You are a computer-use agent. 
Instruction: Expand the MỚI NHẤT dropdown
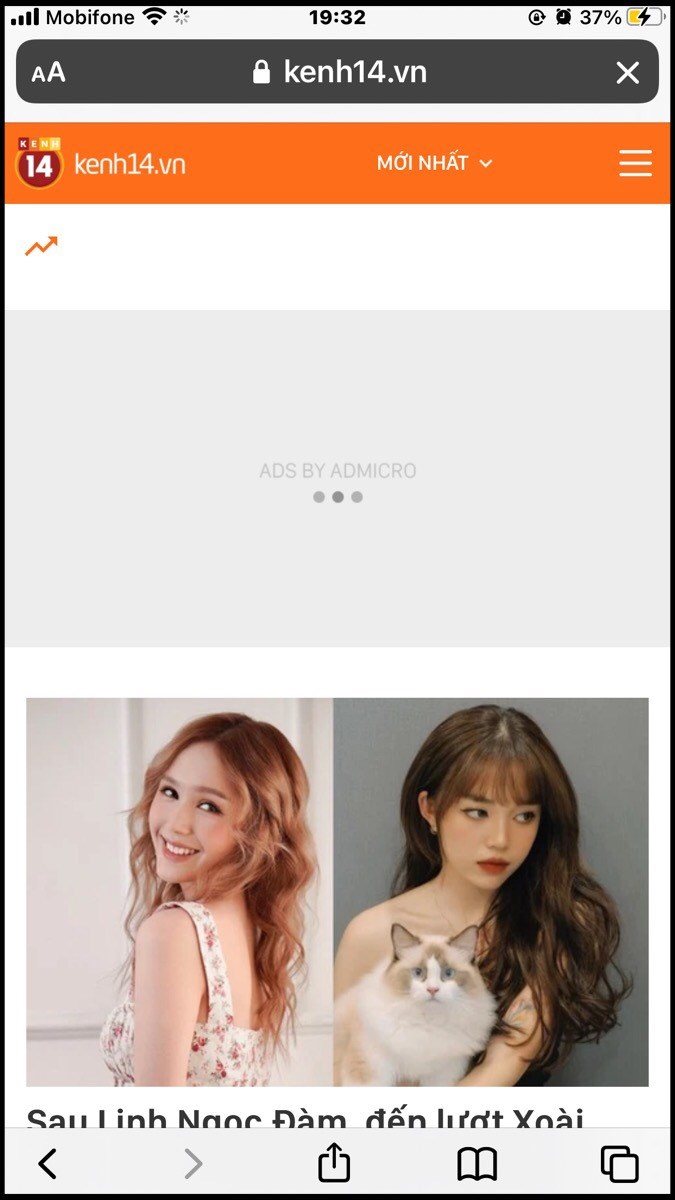coord(434,163)
